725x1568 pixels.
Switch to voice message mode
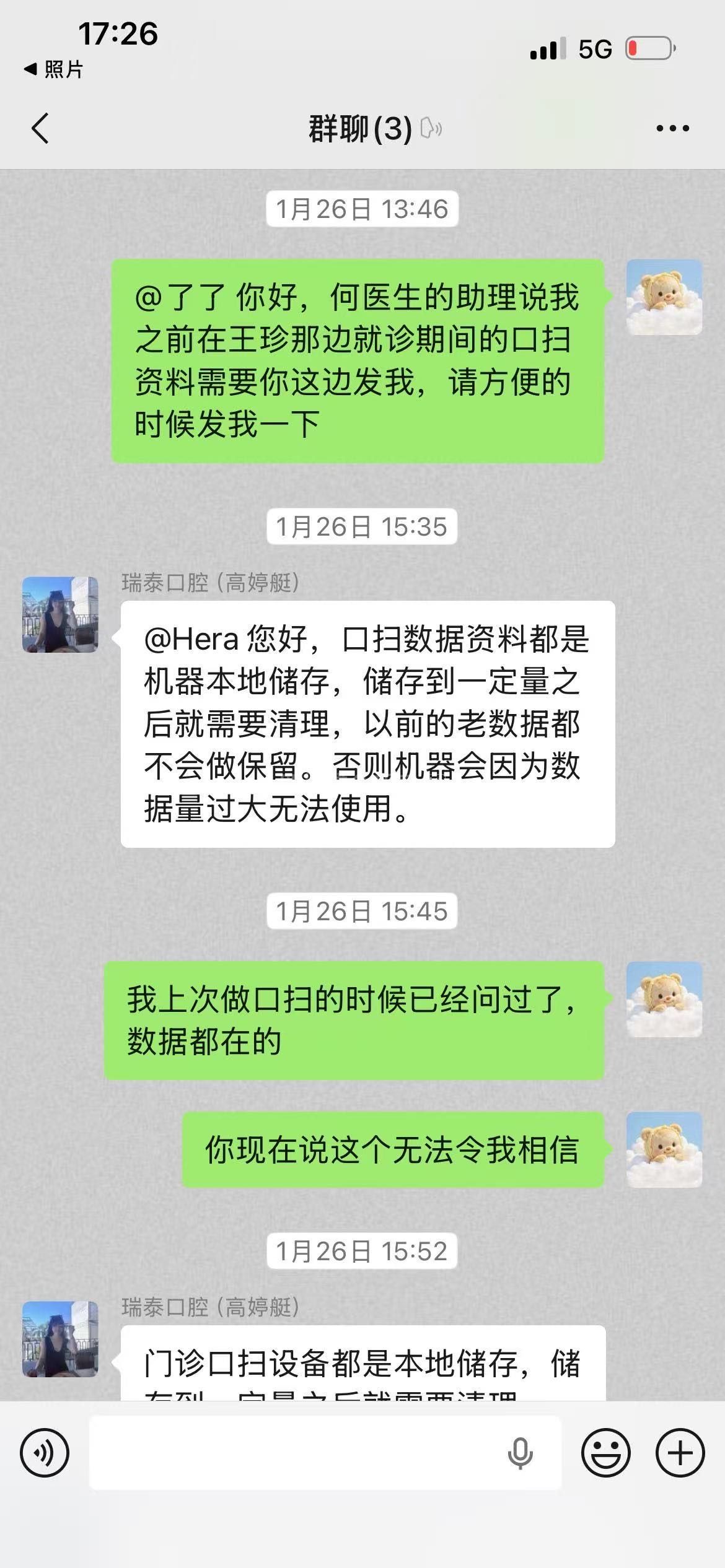tap(45, 1453)
